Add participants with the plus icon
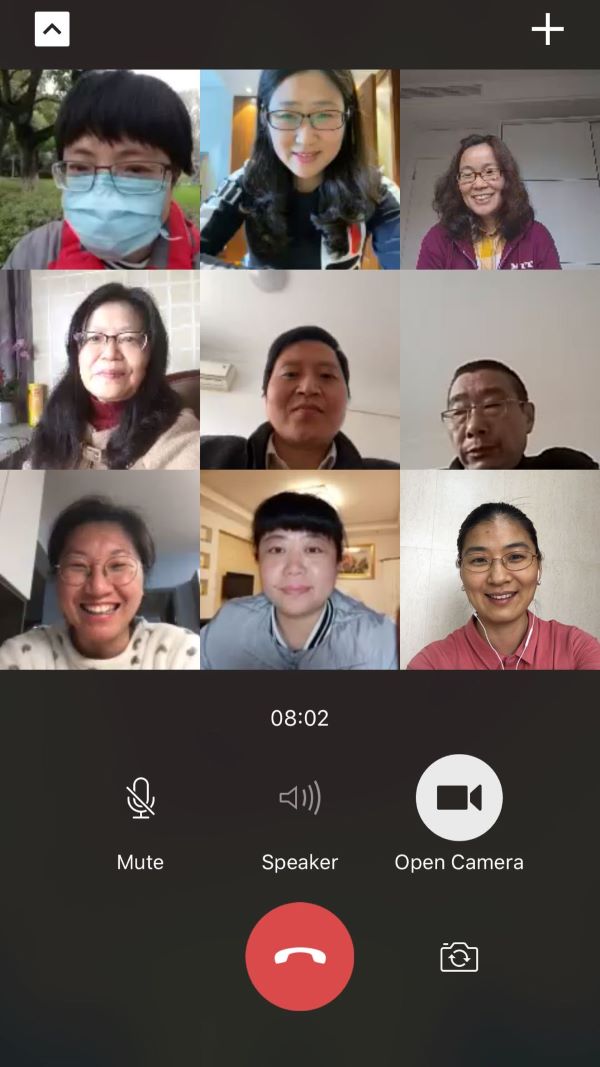Viewport: 600px width, 1067px height. [547, 30]
